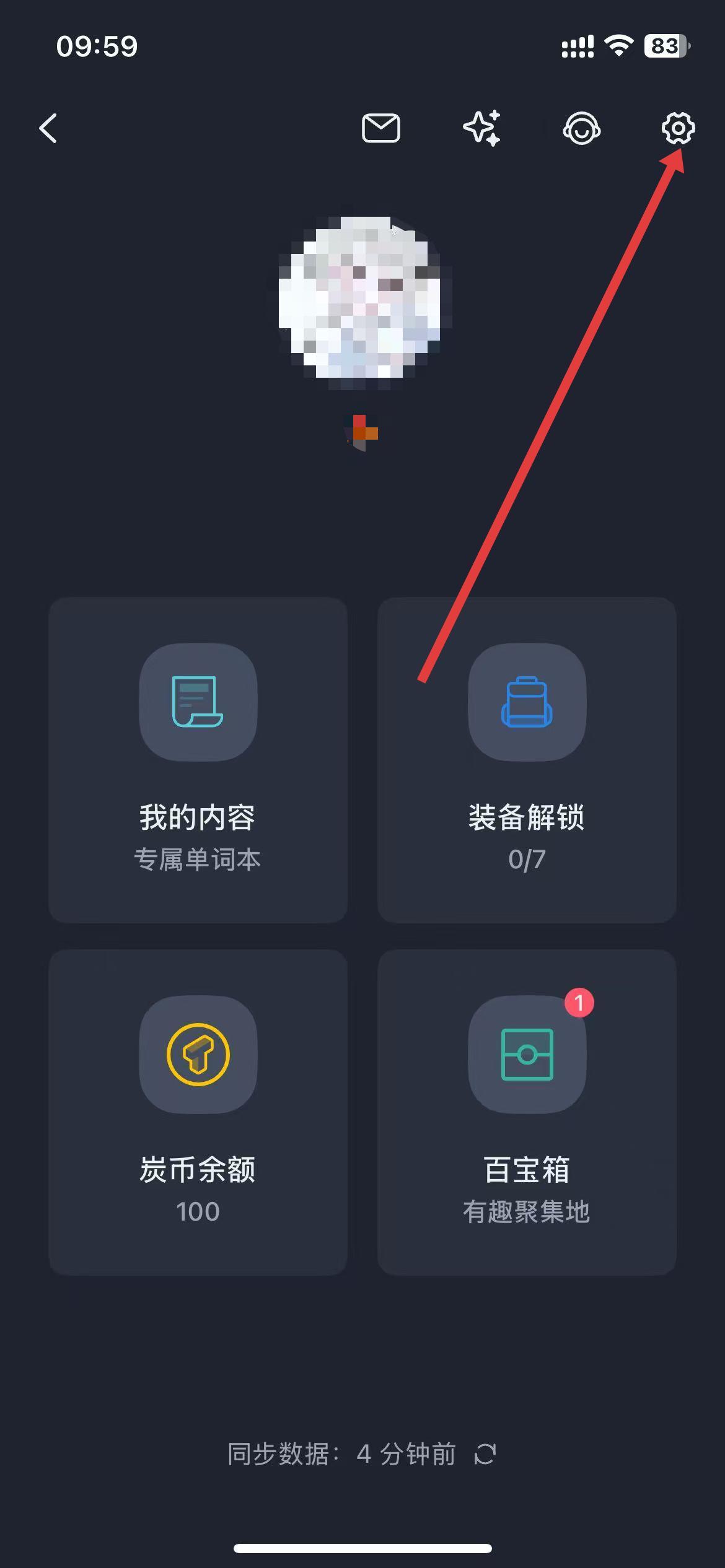Open the sparkle stars icon
This screenshot has height=1568, width=725.
[x=482, y=129]
